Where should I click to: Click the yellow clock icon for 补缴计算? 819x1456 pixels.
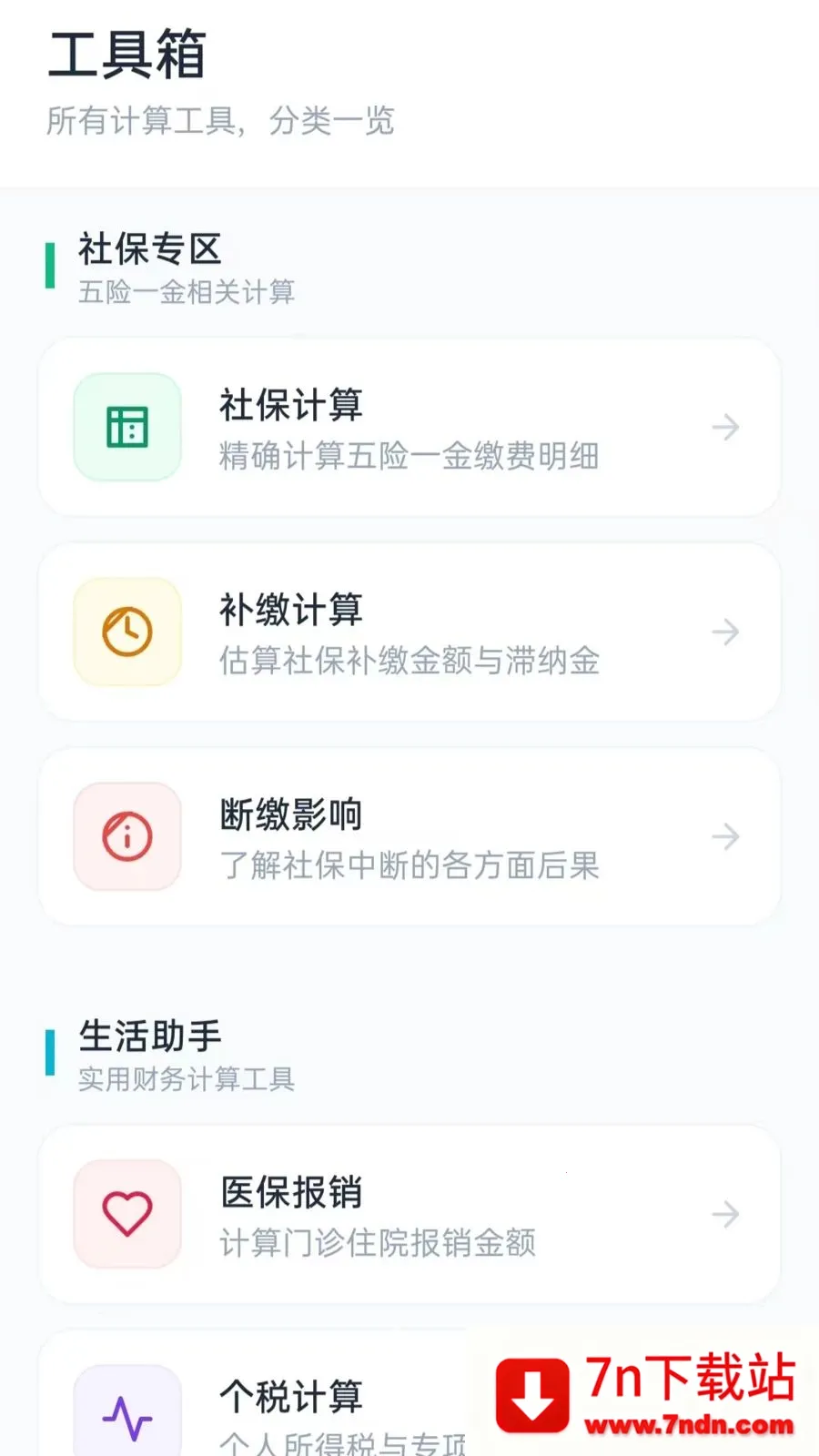pyautogui.click(x=126, y=632)
